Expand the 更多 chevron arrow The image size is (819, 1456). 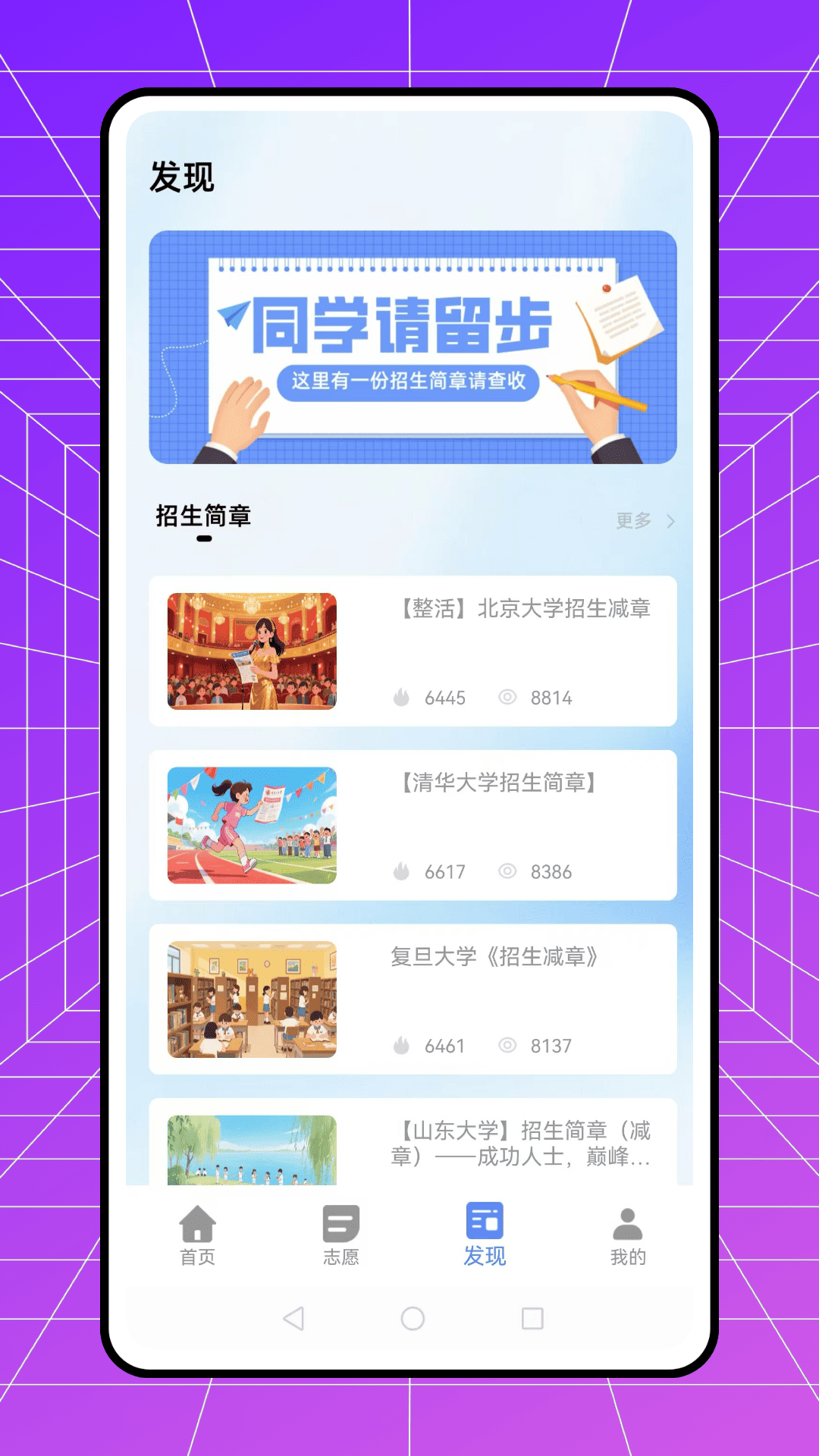[672, 521]
